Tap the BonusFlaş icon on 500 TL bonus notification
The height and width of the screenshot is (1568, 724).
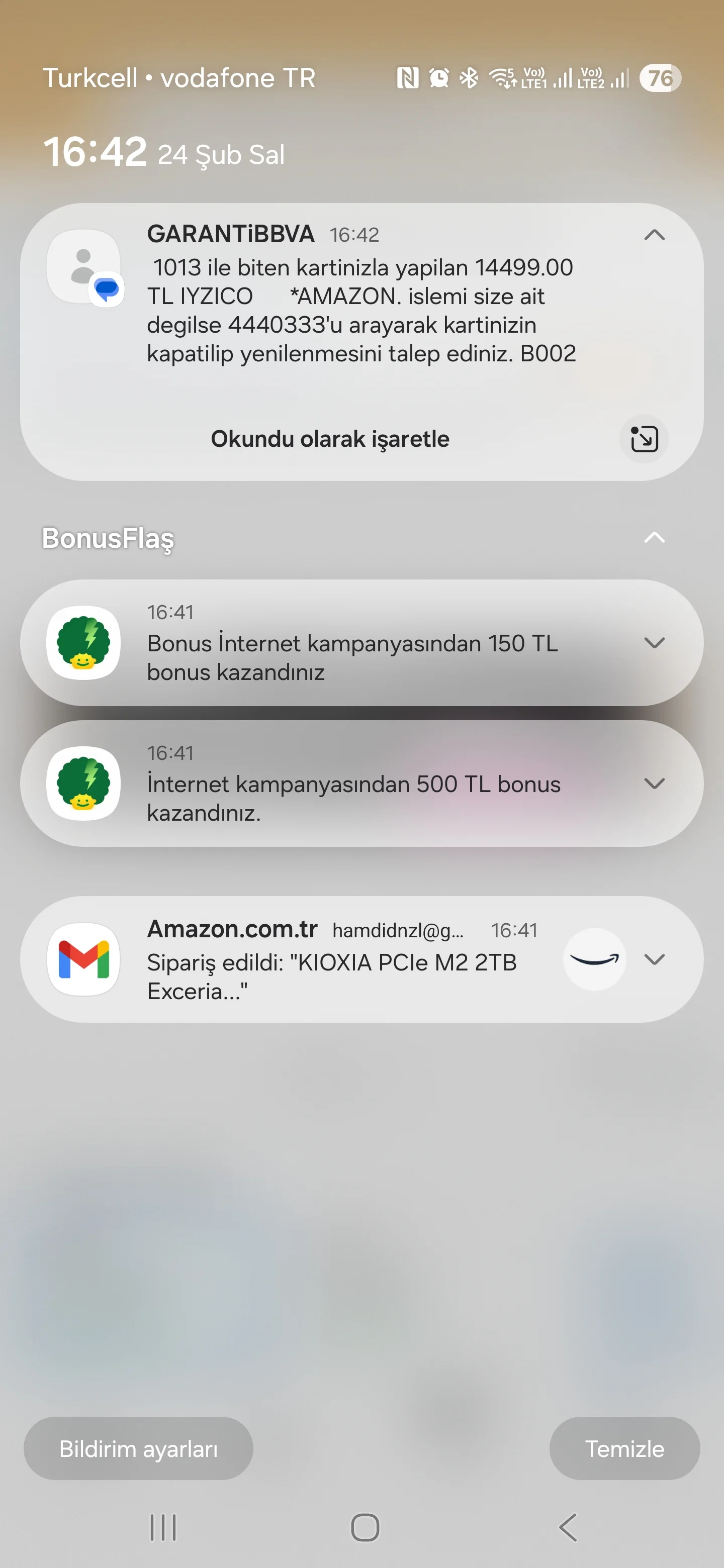click(x=83, y=785)
